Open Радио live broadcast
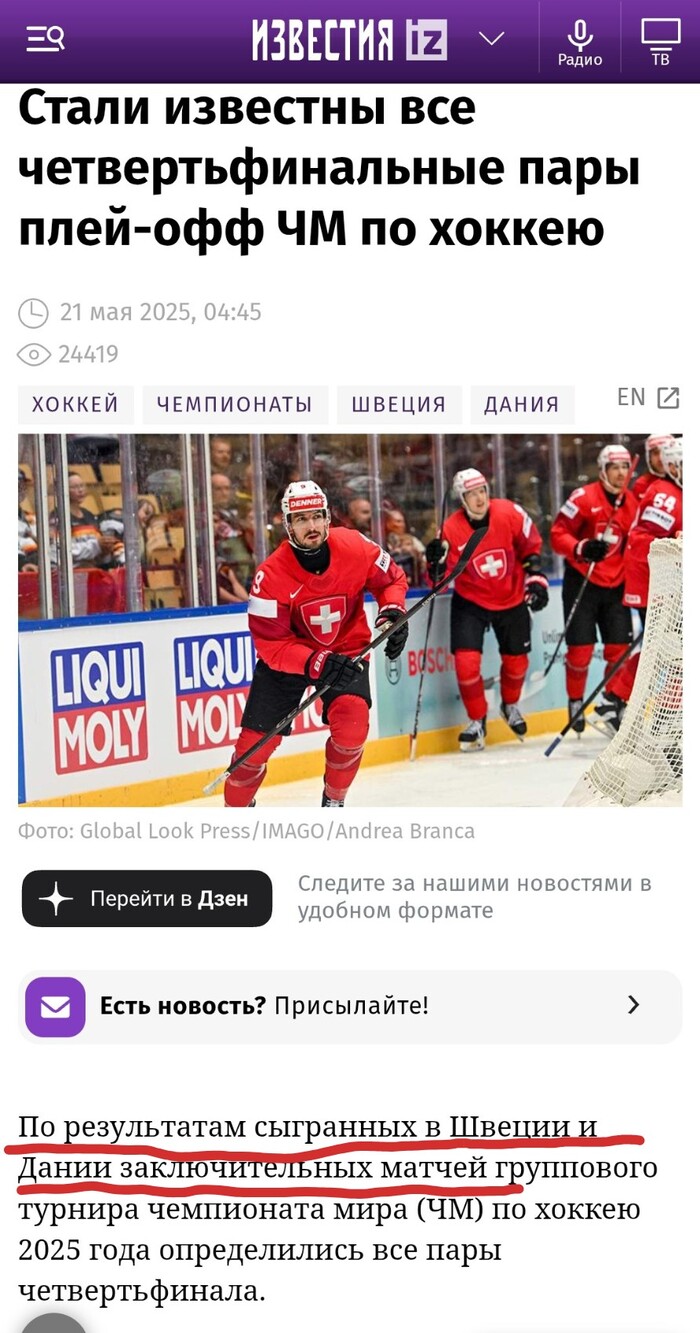 click(x=580, y=42)
